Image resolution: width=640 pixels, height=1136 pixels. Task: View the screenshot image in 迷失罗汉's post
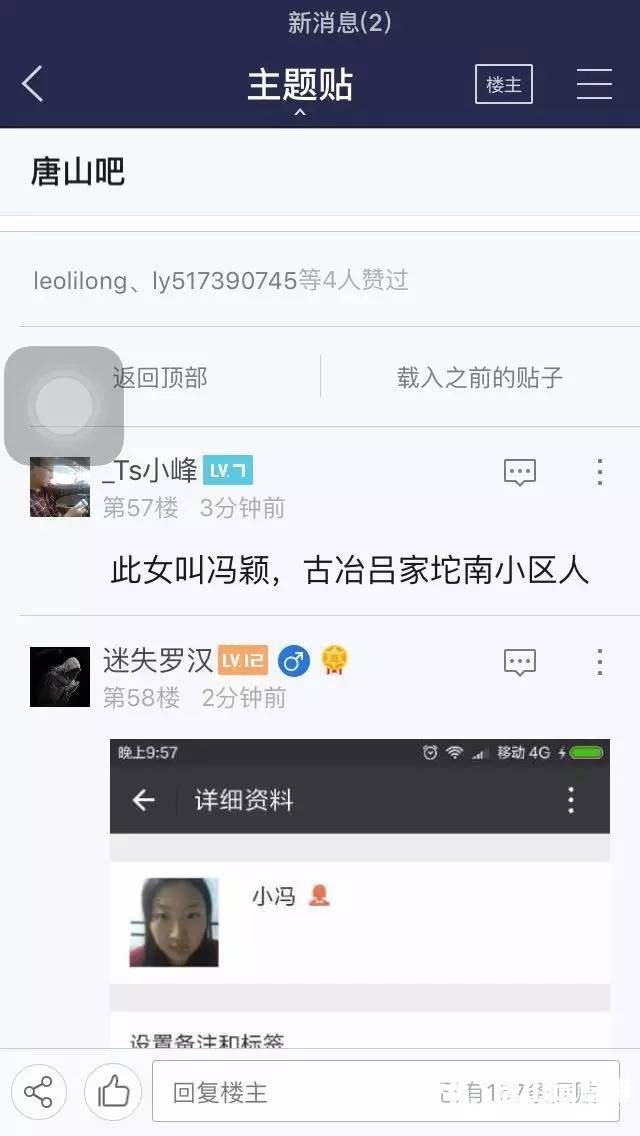tap(360, 890)
